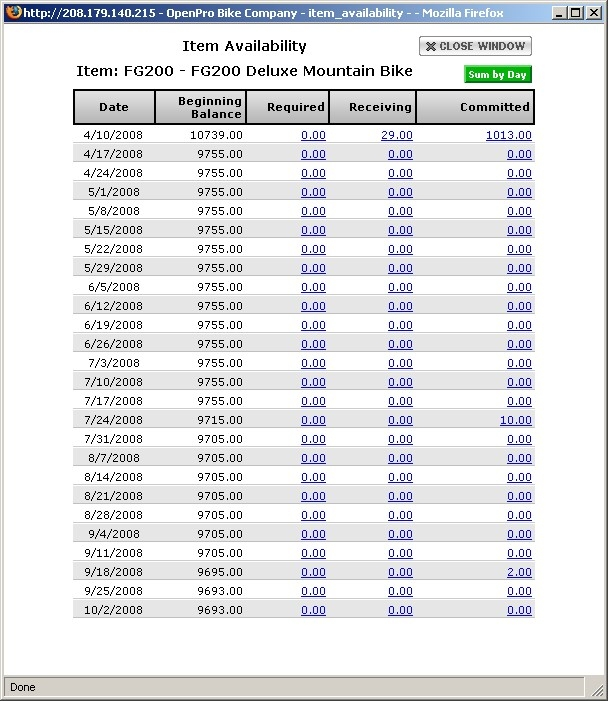The height and width of the screenshot is (701, 608).
Task: Select the Required 0.00 link for 4/10/2008
Action: pyautogui.click(x=313, y=135)
